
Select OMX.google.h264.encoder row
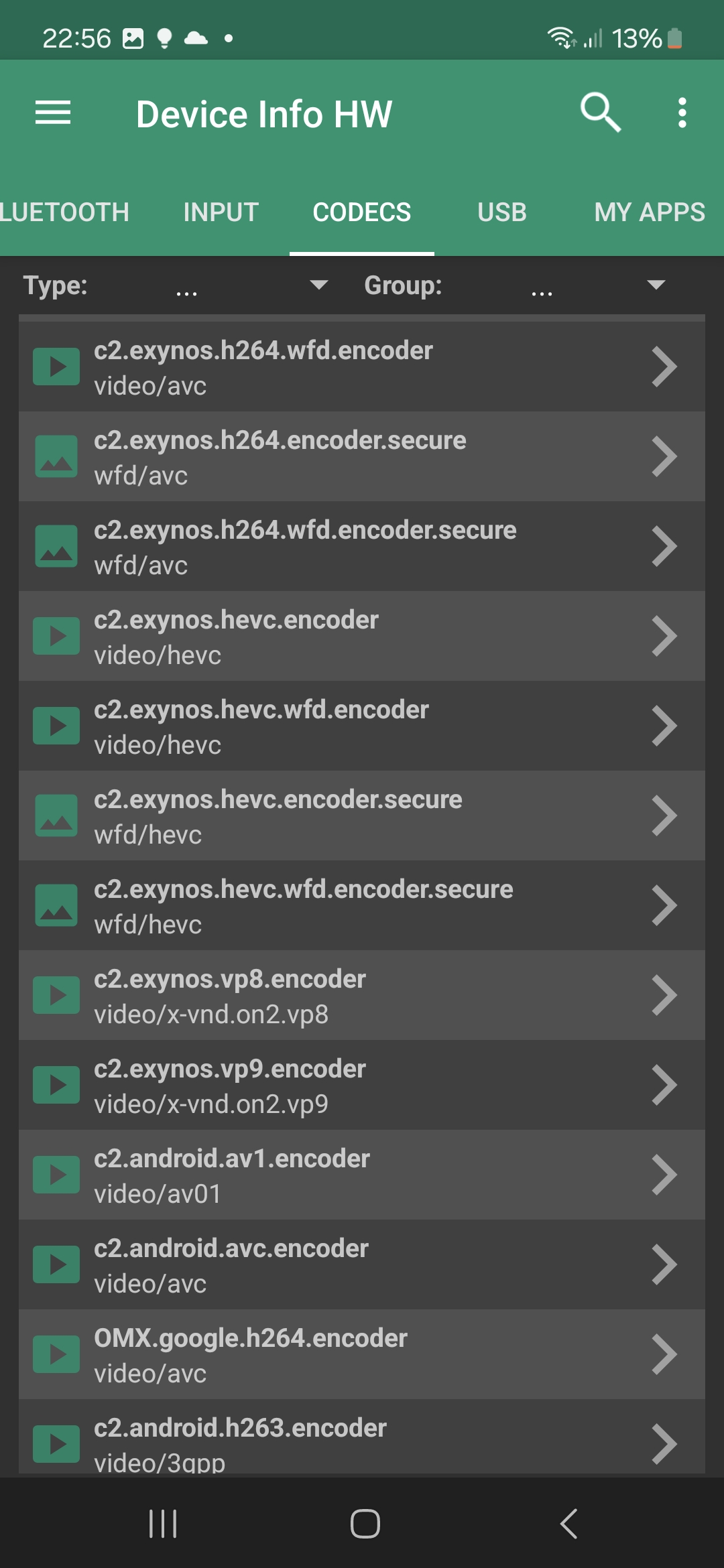362,1355
